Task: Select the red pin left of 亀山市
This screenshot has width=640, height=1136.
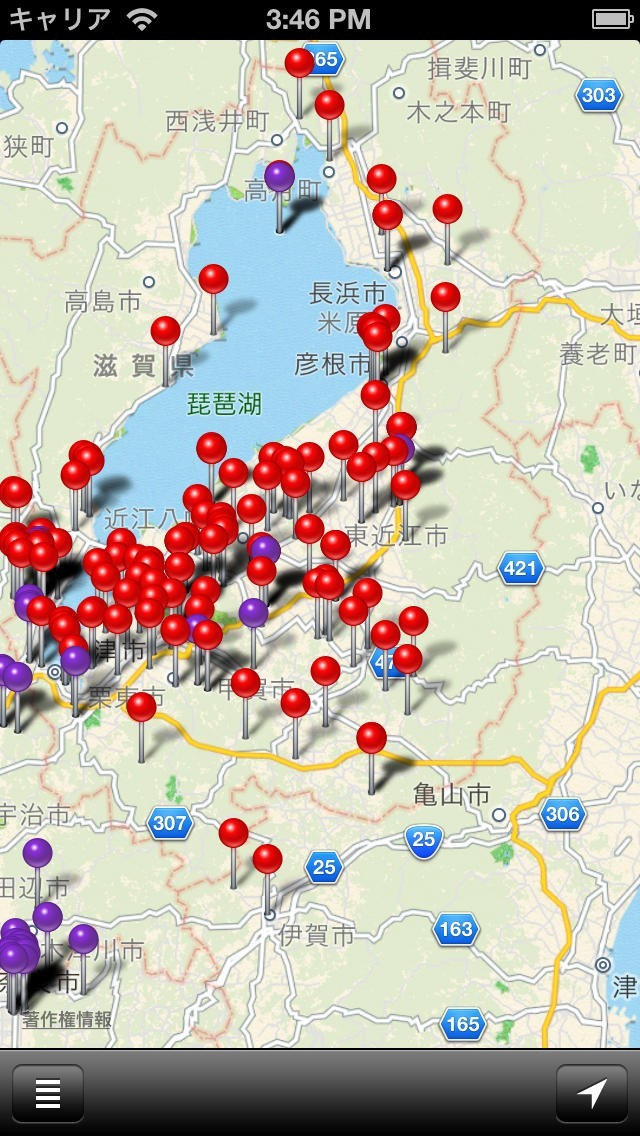Action: (371, 738)
